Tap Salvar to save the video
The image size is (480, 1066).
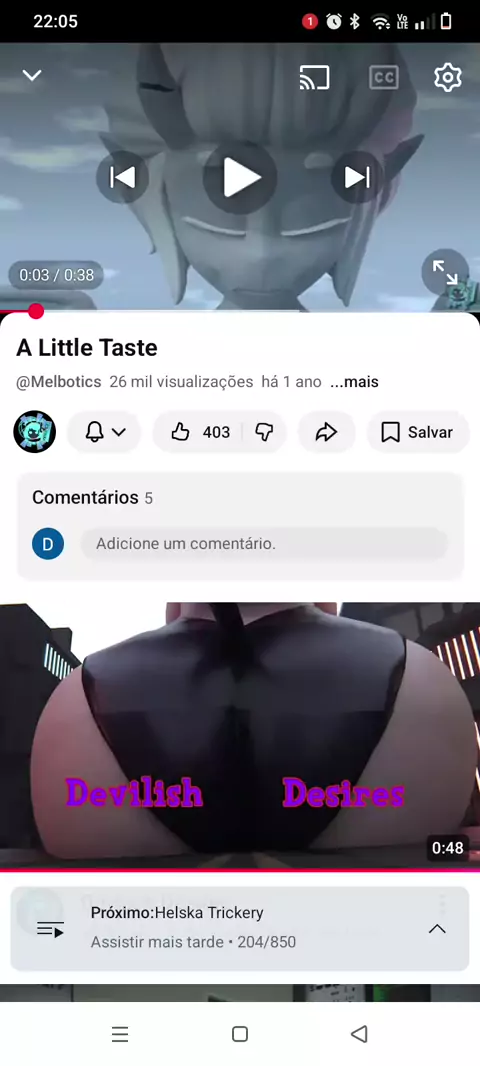tap(417, 432)
